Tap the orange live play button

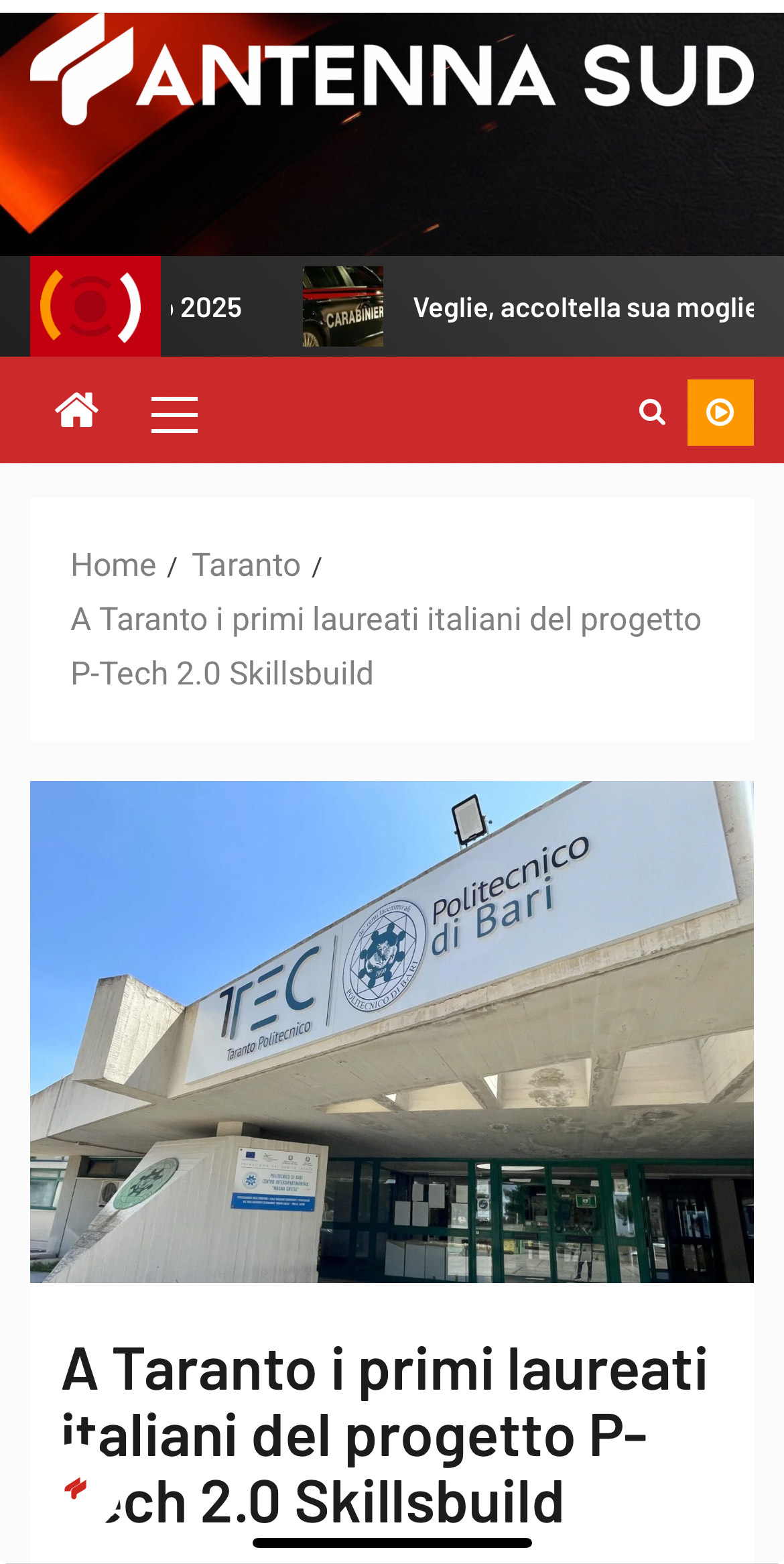coord(720,412)
